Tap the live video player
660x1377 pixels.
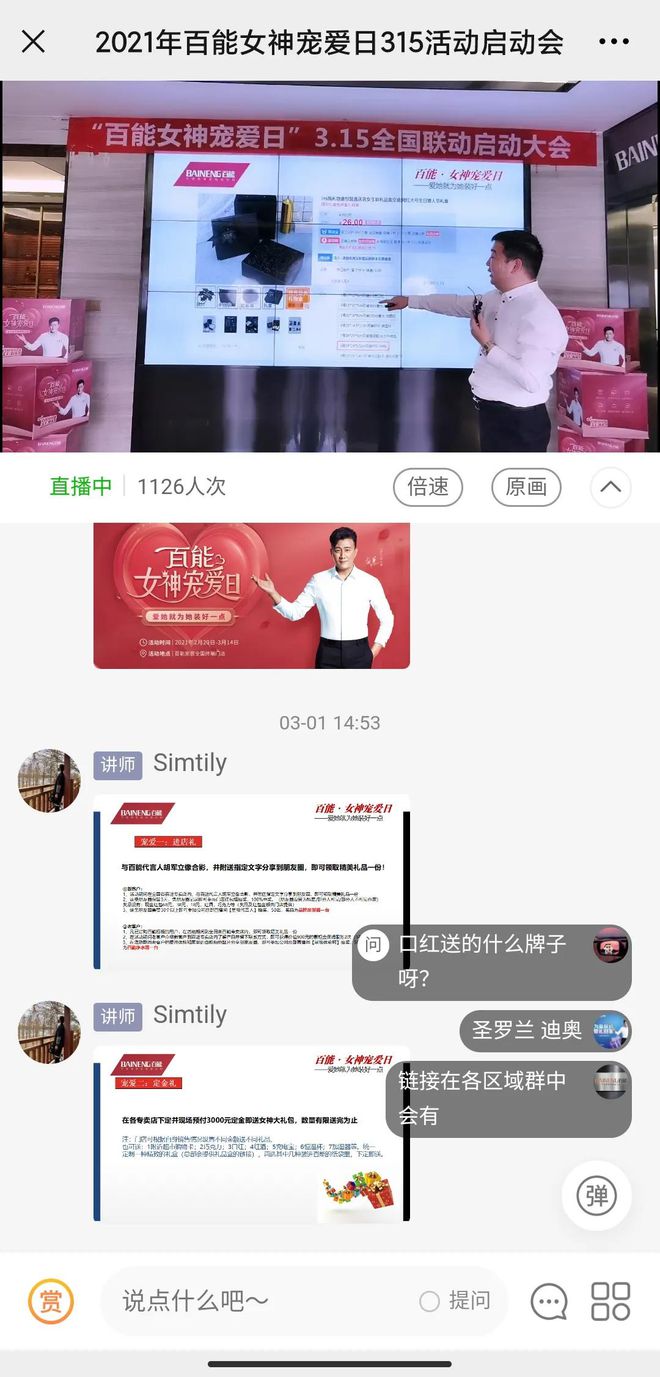click(x=330, y=266)
